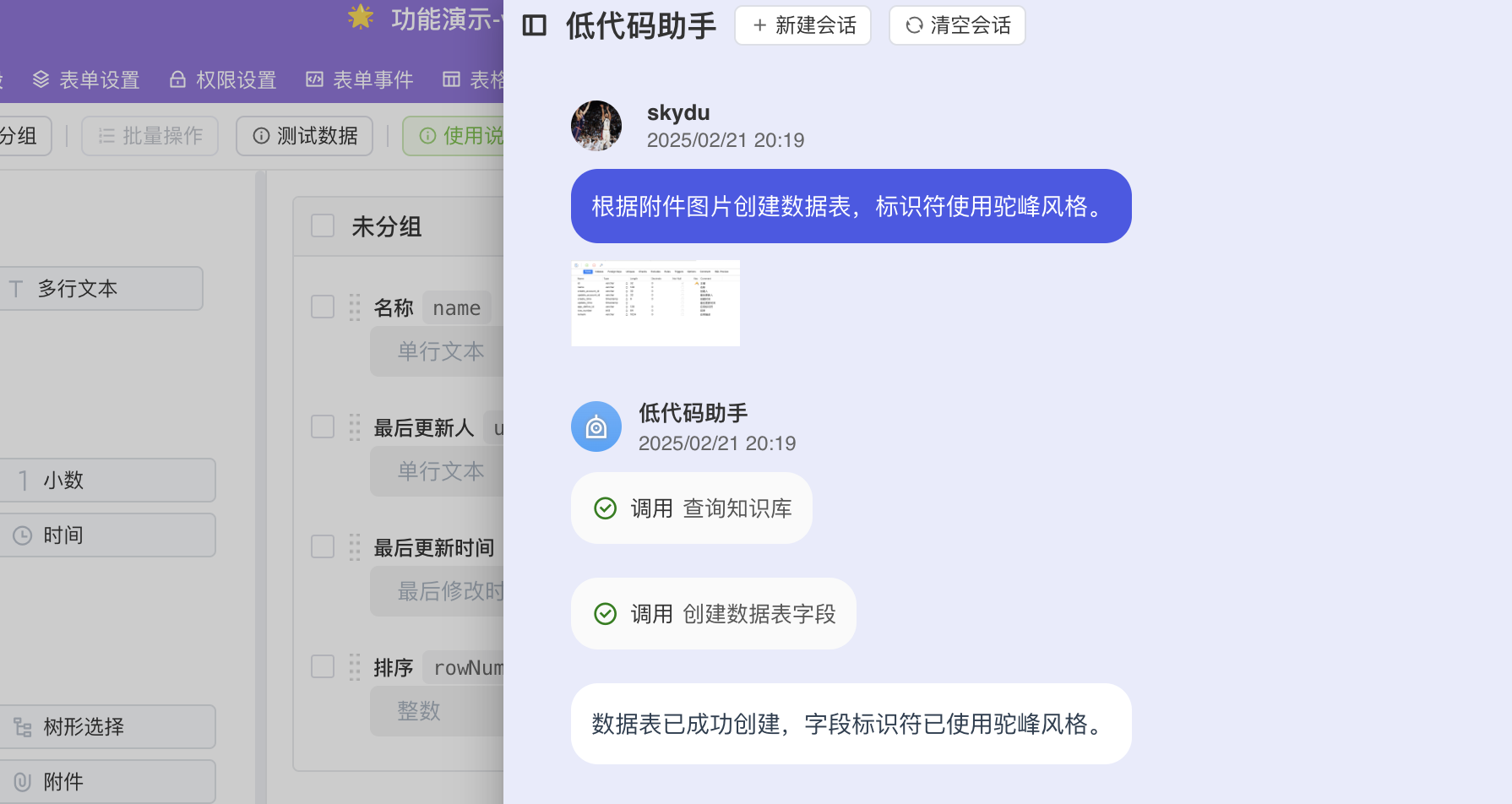Expand the 调用 查询知识库 step

[x=692, y=508]
